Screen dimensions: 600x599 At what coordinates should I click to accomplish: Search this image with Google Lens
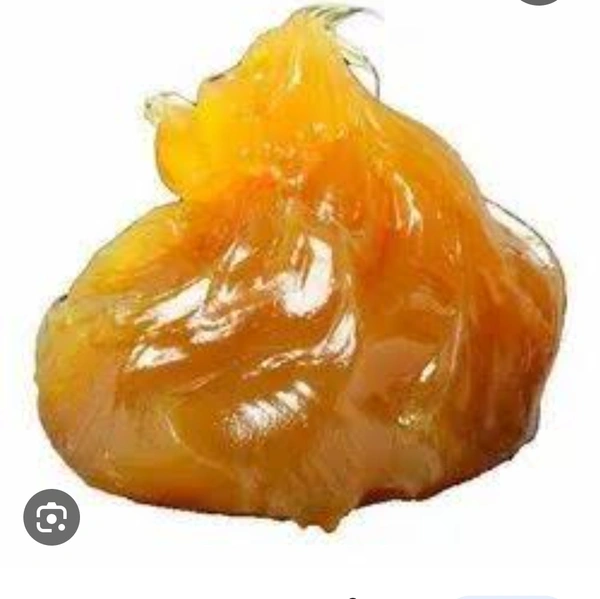[x=51, y=517]
